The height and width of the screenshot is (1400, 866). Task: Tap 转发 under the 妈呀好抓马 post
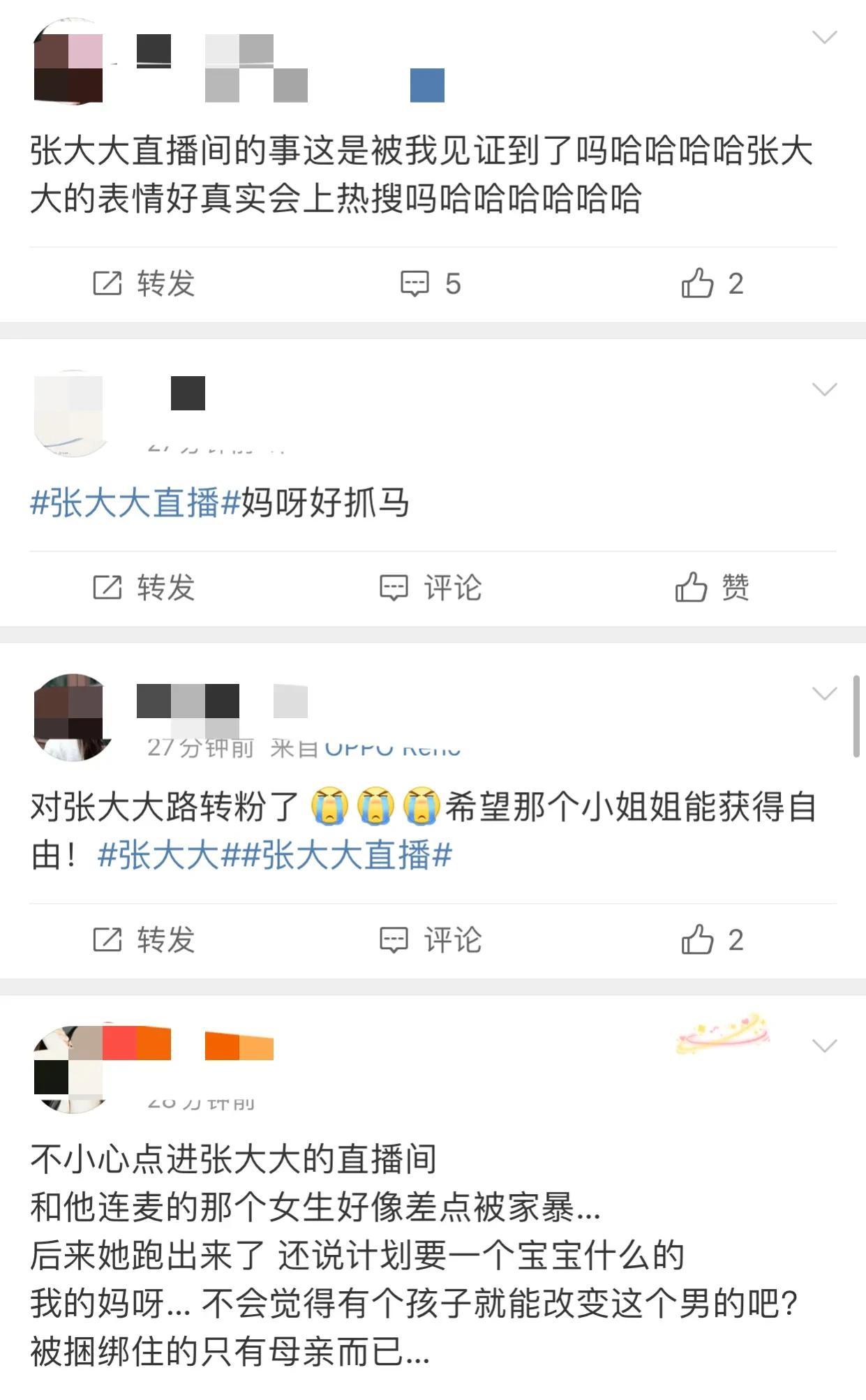144,588
